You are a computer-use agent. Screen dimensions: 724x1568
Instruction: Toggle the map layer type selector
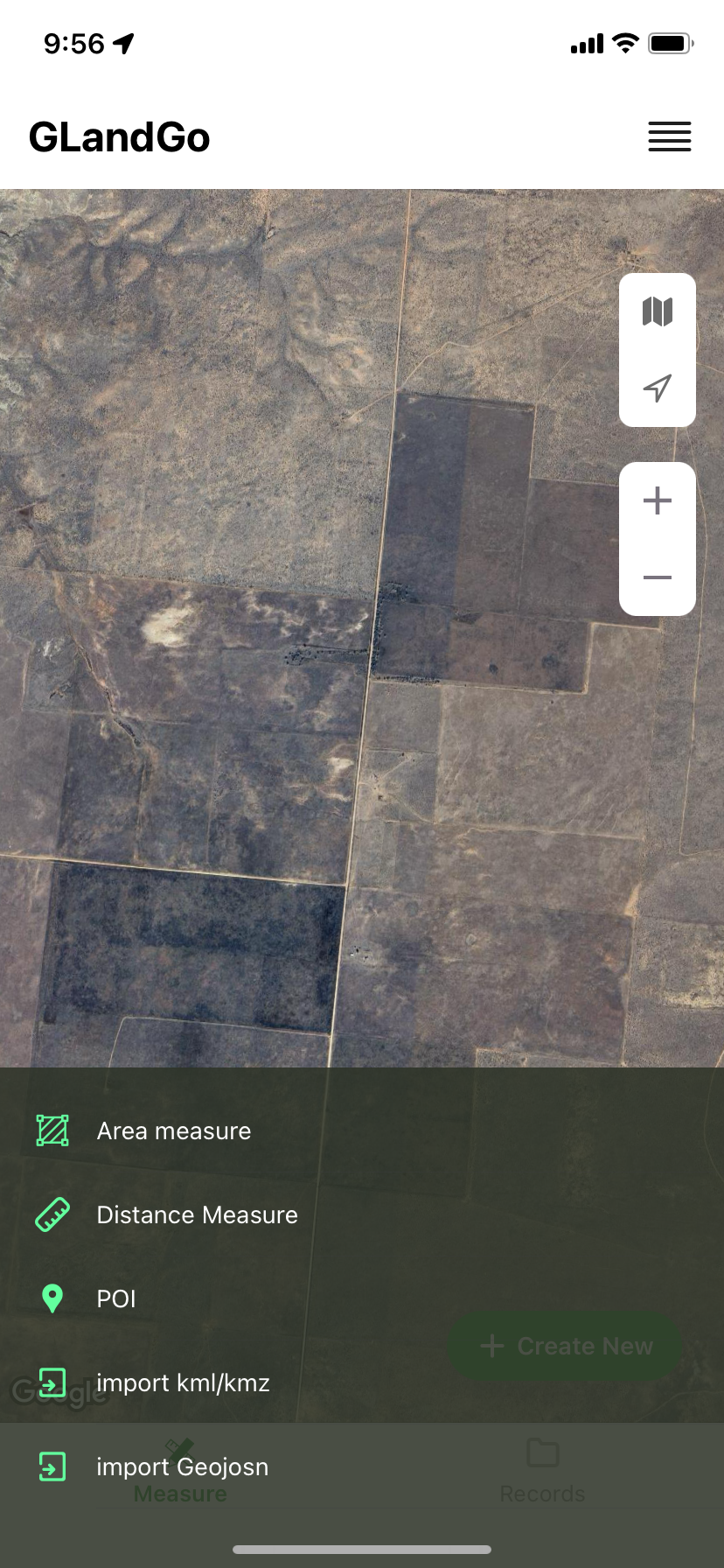point(657,311)
